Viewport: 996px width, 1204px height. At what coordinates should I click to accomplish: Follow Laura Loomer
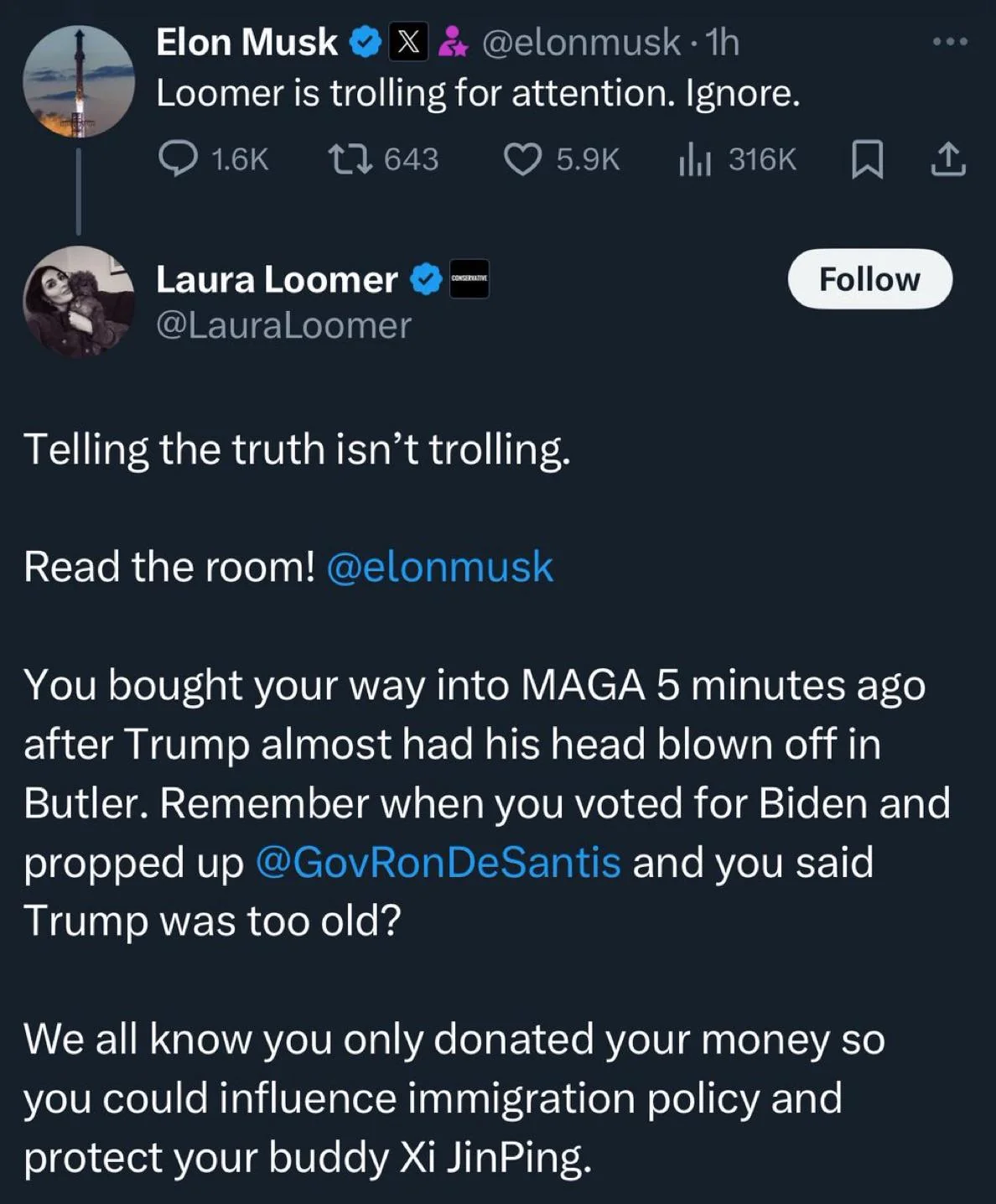(x=869, y=279)
